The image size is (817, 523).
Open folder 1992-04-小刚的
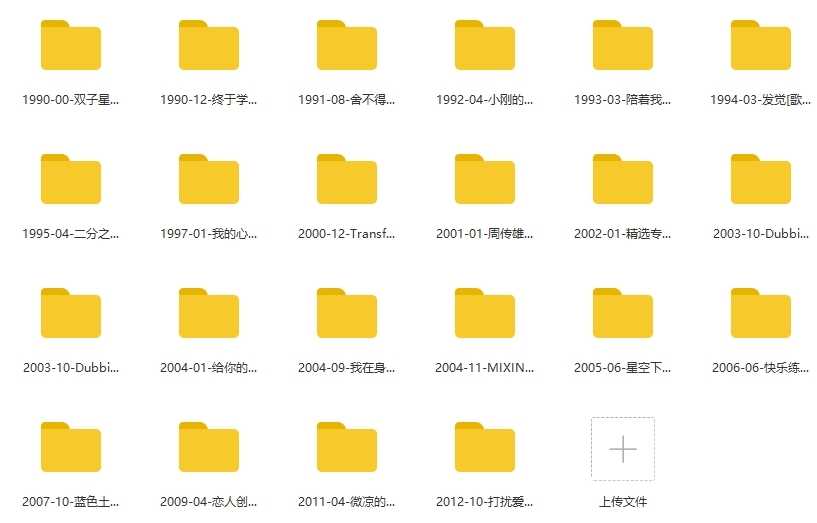click(x=484, y=46)
